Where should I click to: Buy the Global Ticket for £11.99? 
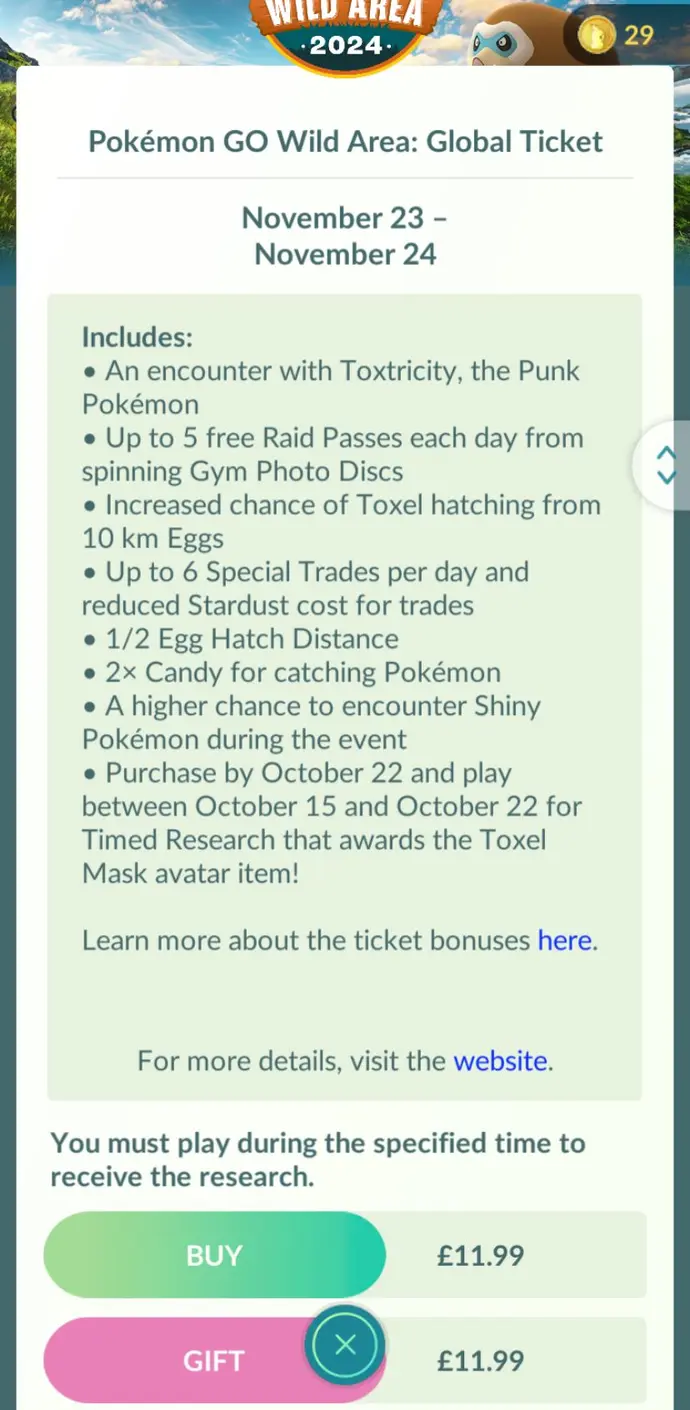214,1255
